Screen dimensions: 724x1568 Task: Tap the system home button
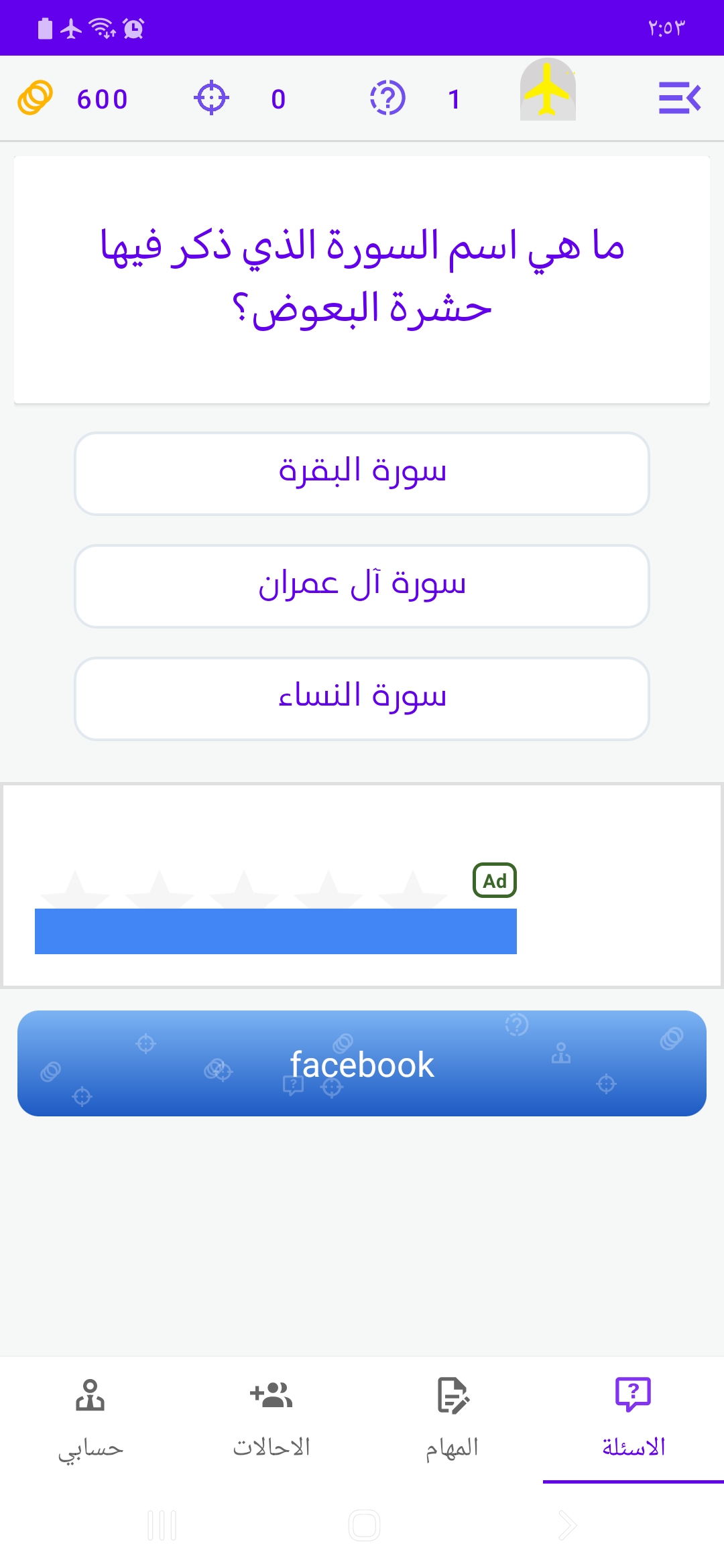tap(364, 1526)
